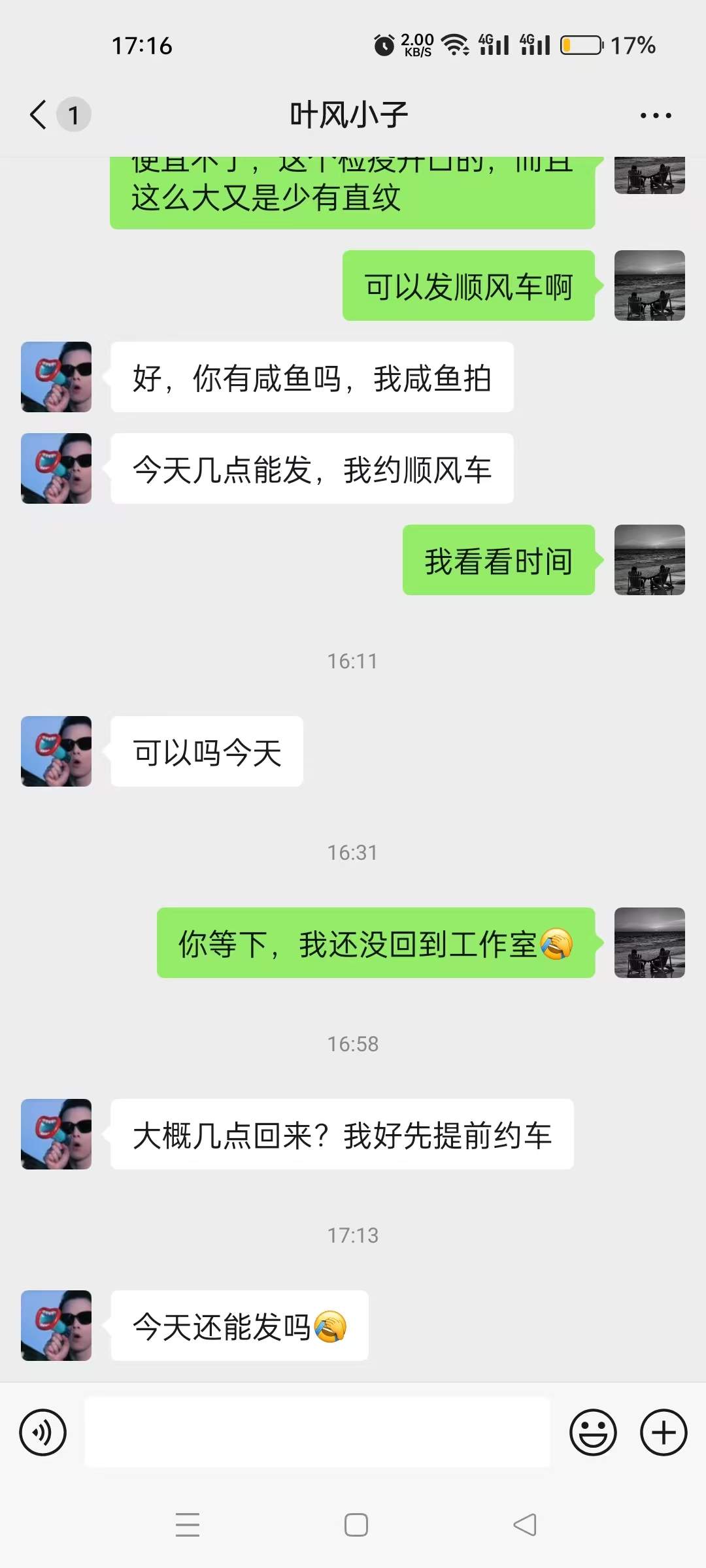706x1568 pixels.
Task: Tap the message text input field
Action: [317, 1433]
